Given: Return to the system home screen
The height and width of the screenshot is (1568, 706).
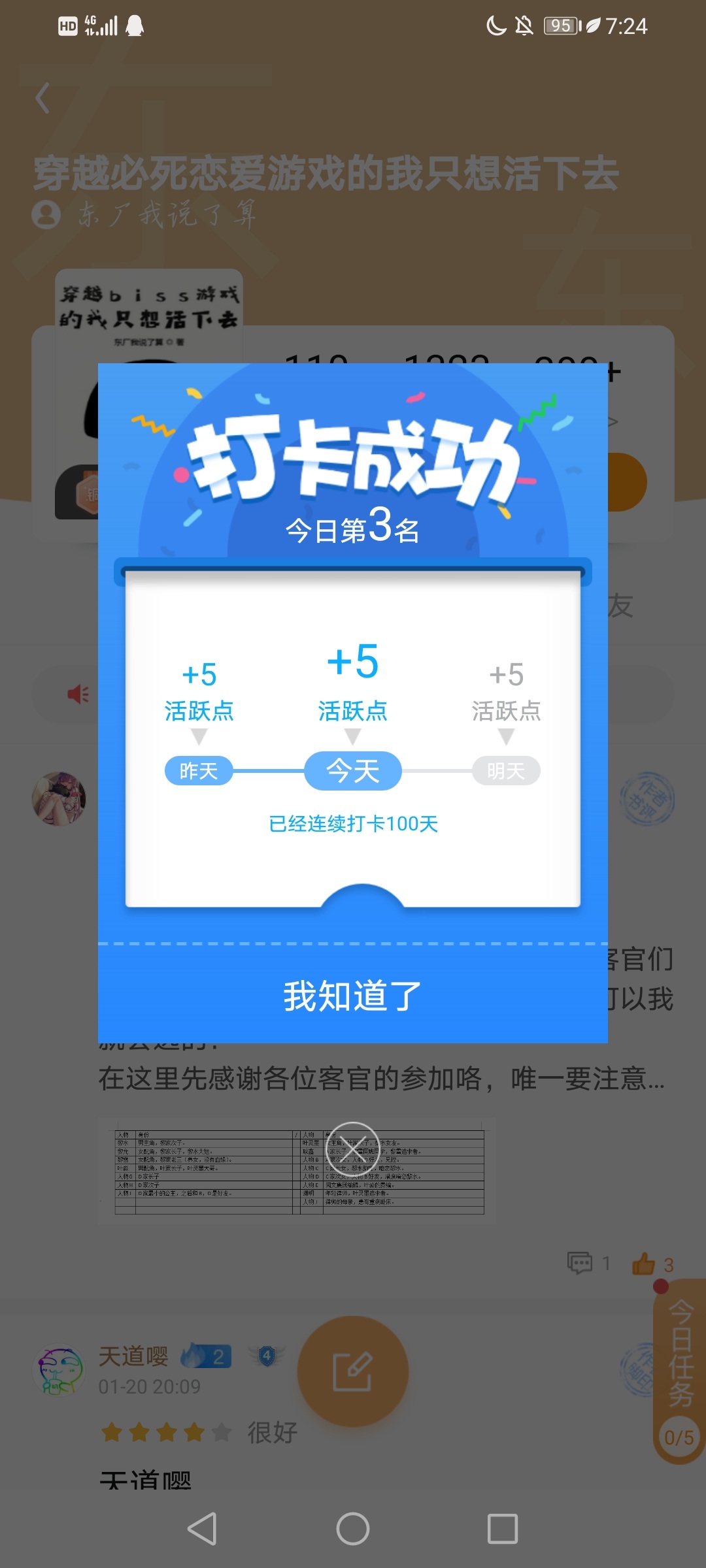Looking at the screenshot, I should (353, 1529).
